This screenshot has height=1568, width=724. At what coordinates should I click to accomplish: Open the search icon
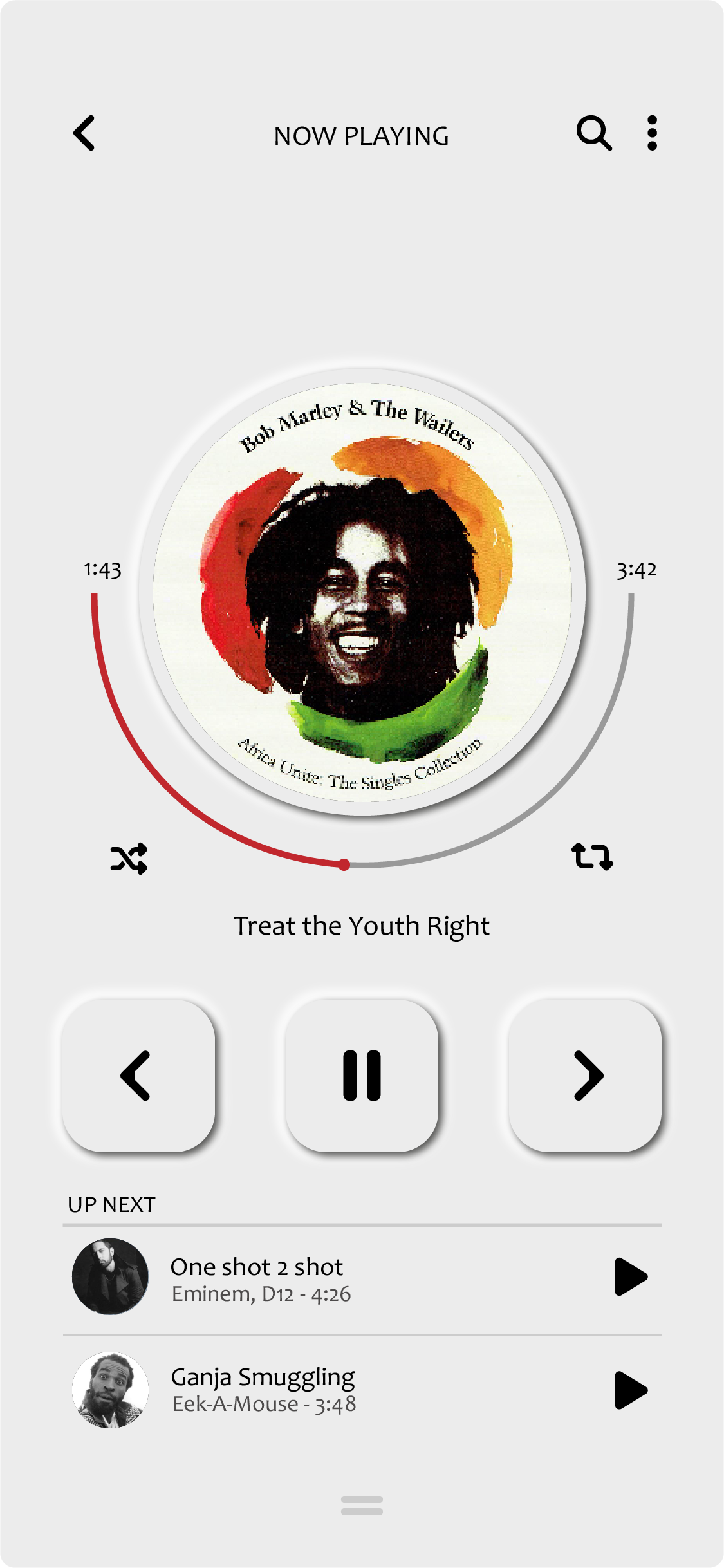point(593,133)
